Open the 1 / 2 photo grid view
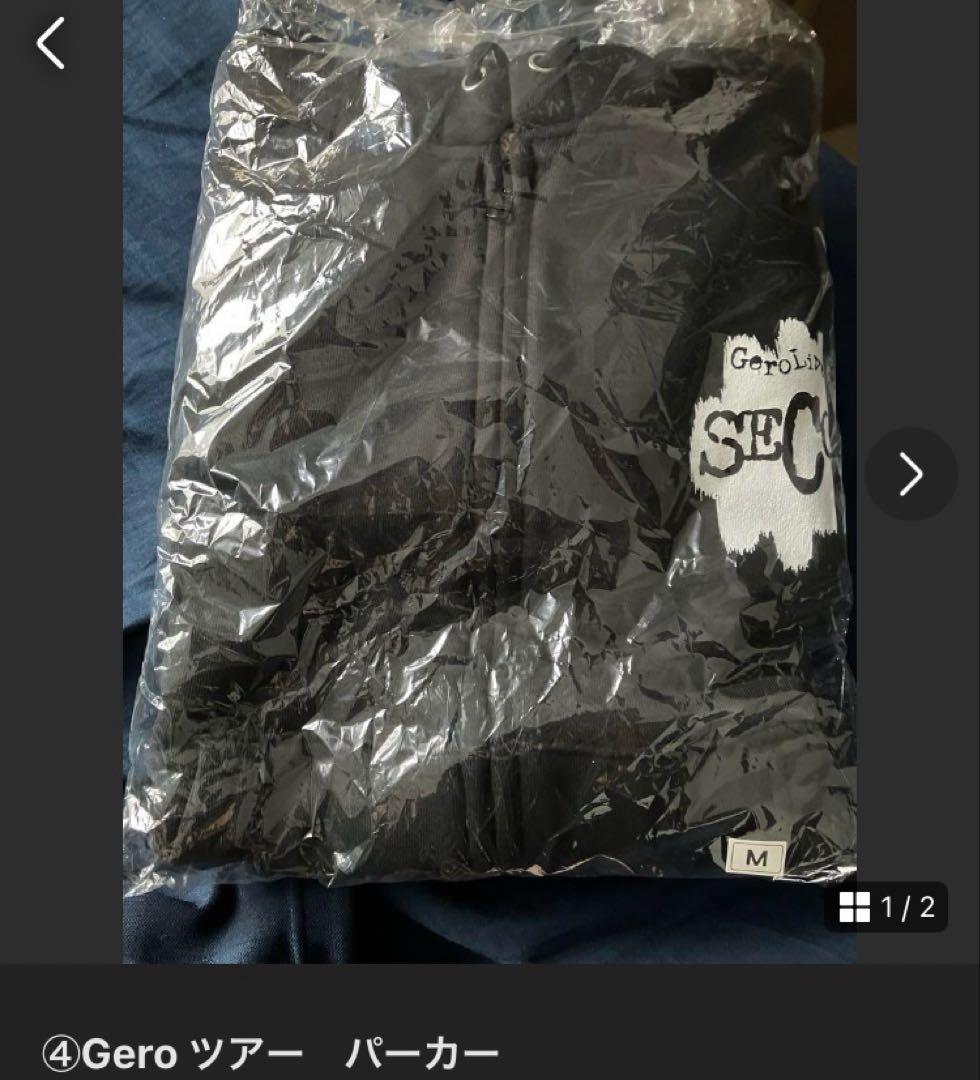 coord(886,907)
